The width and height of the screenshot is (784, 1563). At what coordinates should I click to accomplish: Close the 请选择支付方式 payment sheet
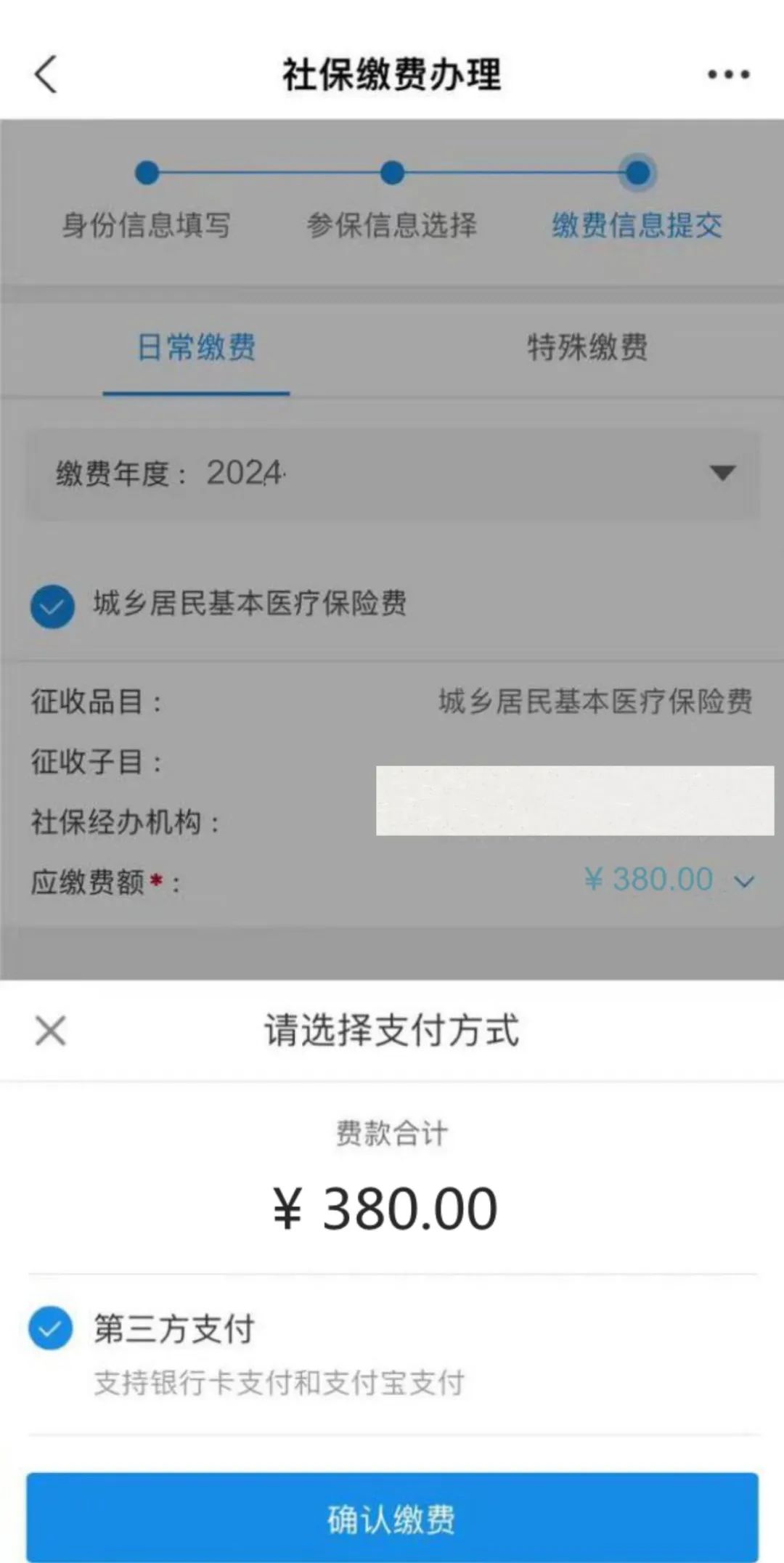tap(50, 1031)
